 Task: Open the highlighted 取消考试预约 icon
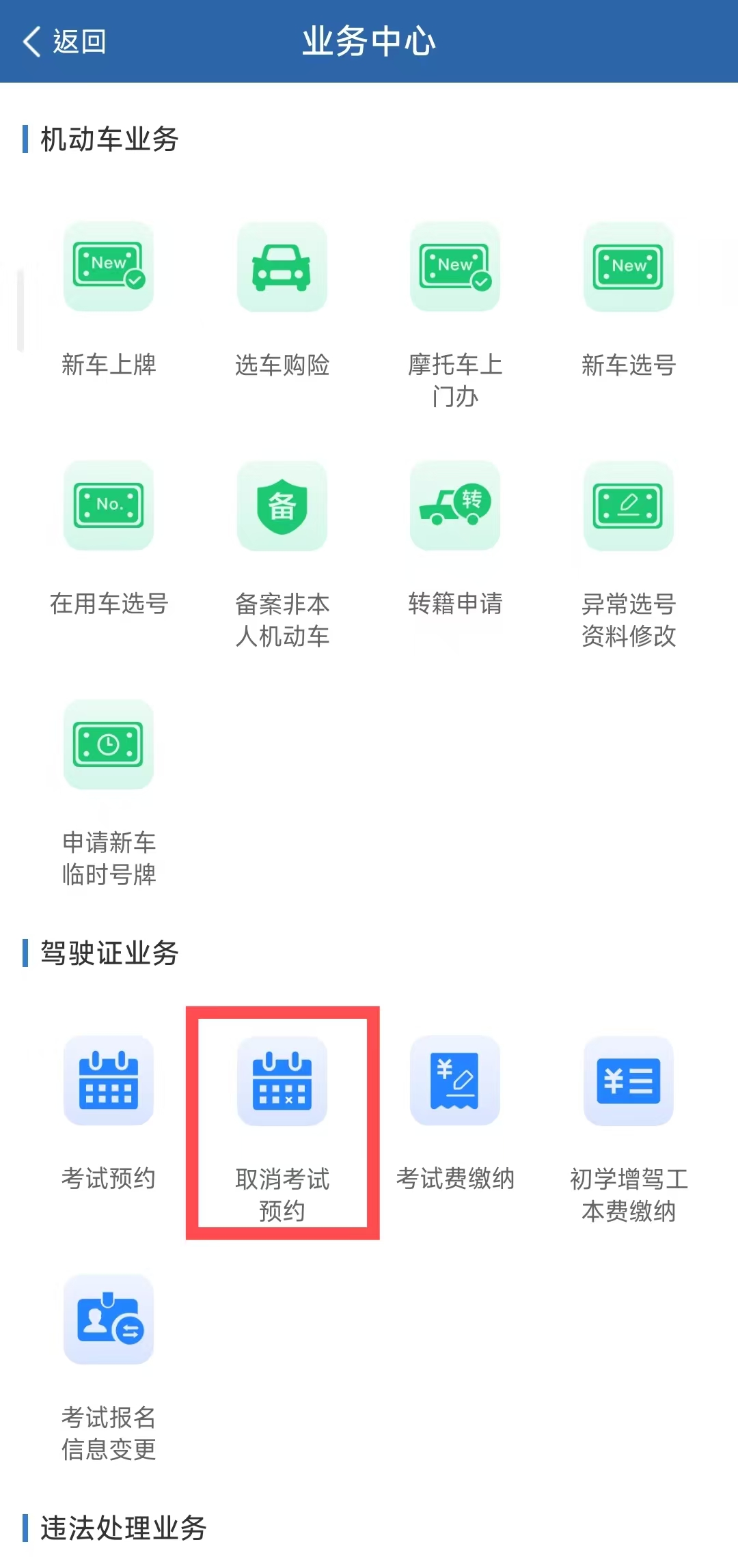click(282, 1081)
